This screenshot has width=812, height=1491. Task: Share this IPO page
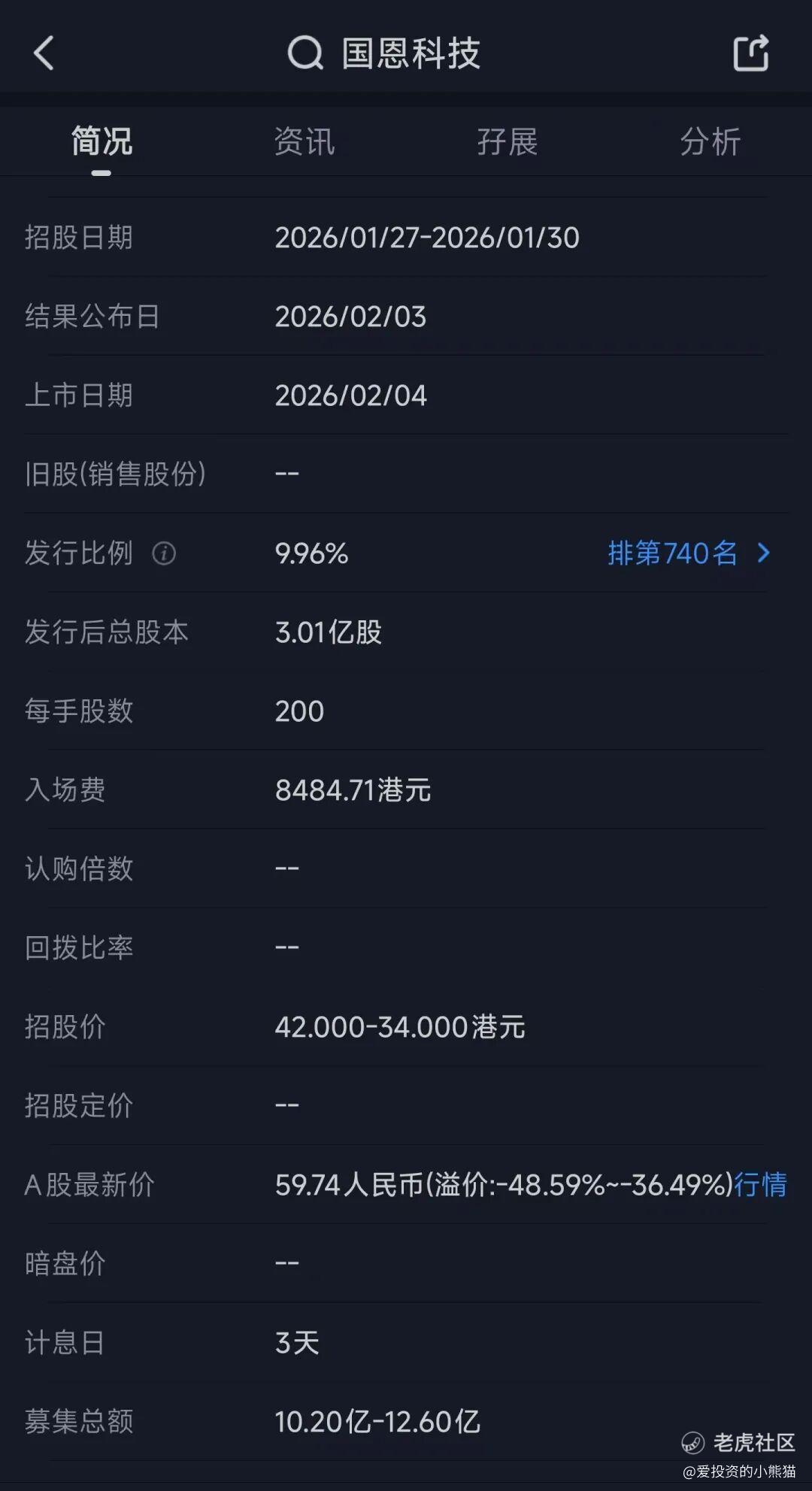750,53
